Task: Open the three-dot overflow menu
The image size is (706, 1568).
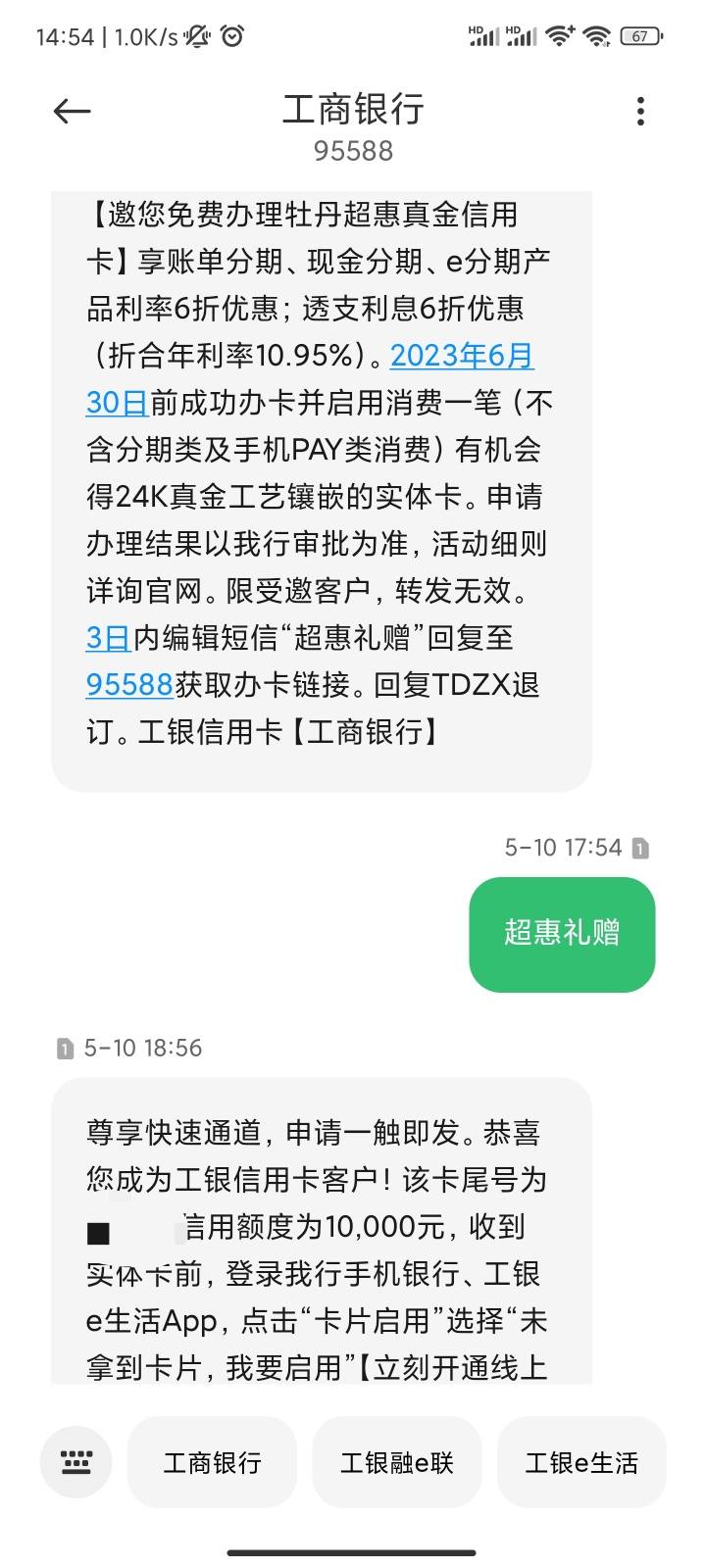Action: point(640,112)
